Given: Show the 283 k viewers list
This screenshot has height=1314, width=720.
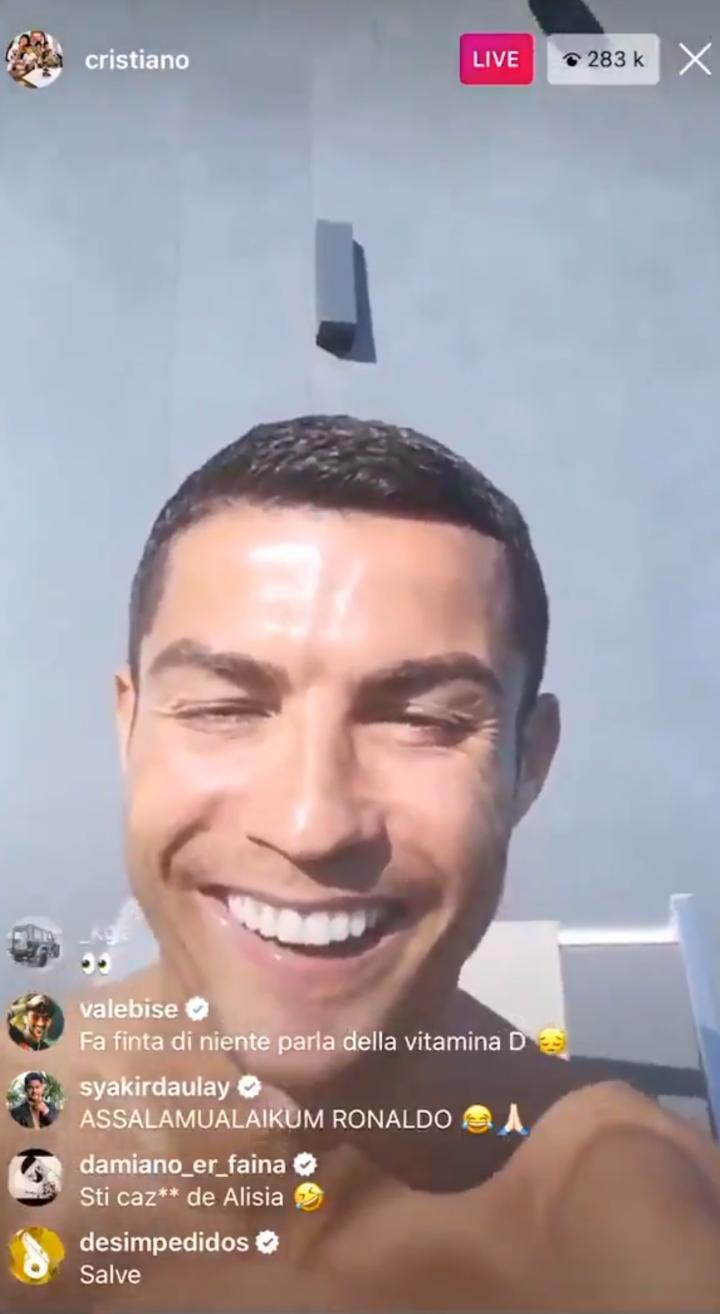Looking at the screenshot, I should (603, 59).
